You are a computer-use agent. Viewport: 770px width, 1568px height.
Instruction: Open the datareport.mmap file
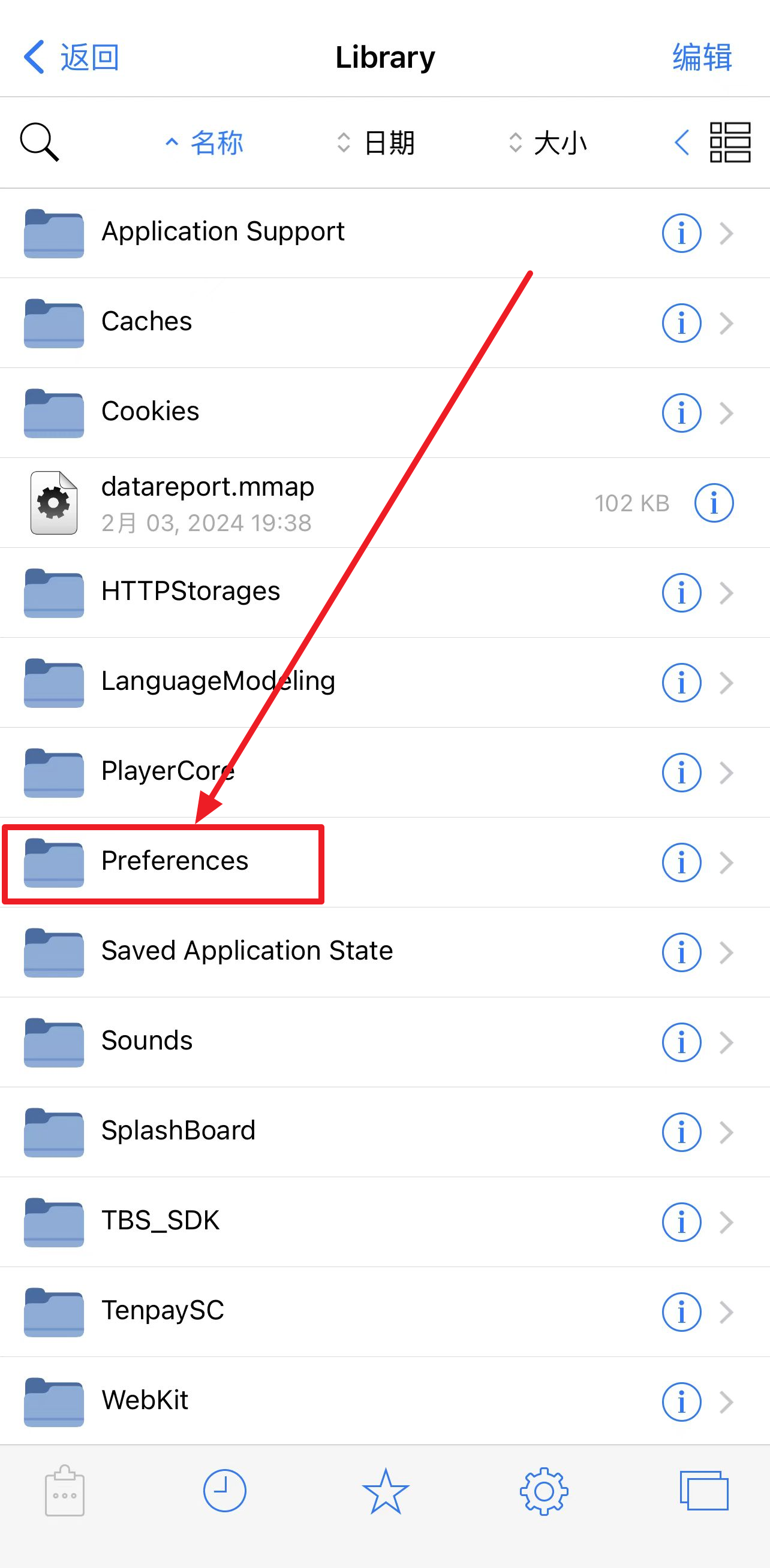385,503
